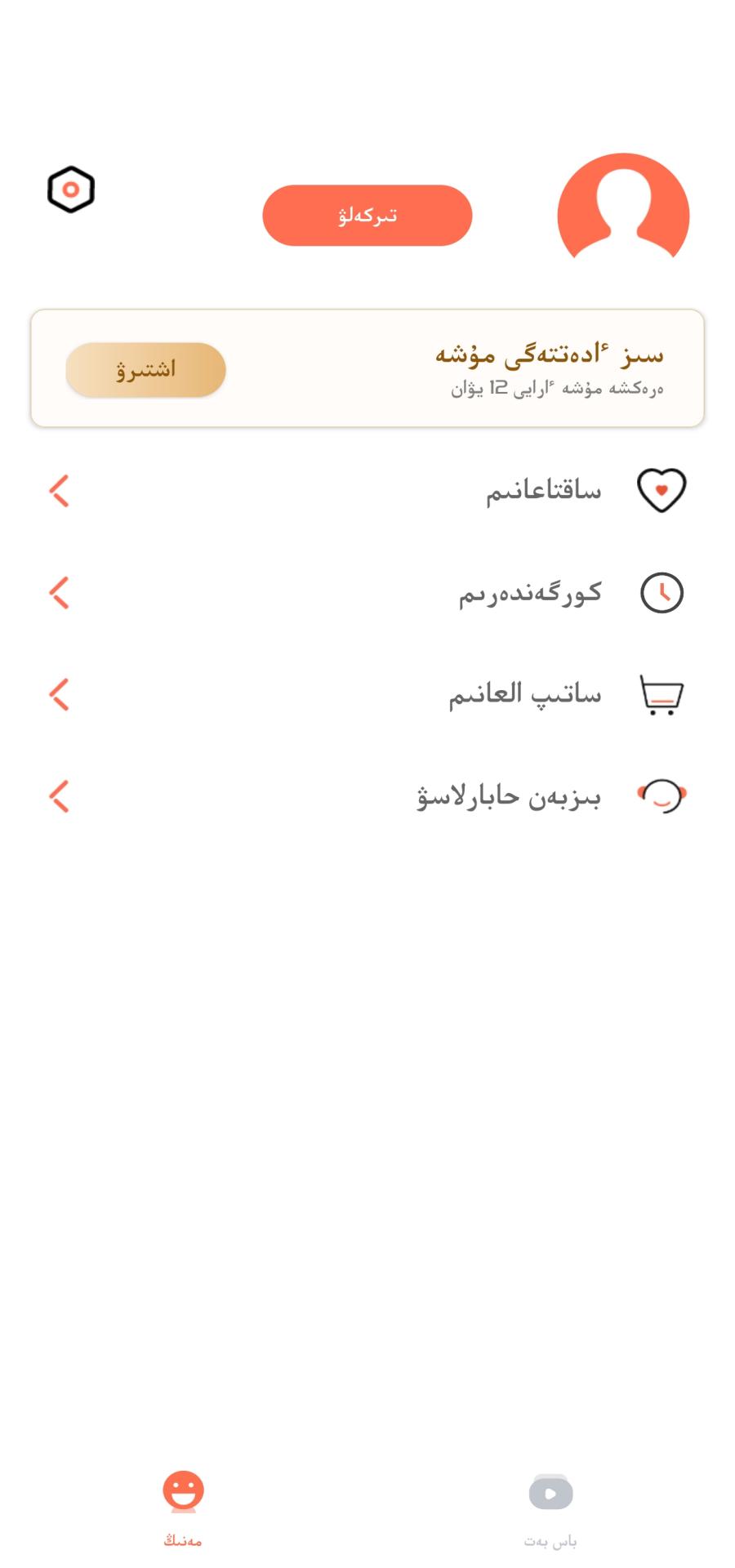Image resolution: width=735 pixels, height=1568 pixels.
Task: Open بىزبەن حابارلاسۋ contact us row
Action: pos(367,796)
